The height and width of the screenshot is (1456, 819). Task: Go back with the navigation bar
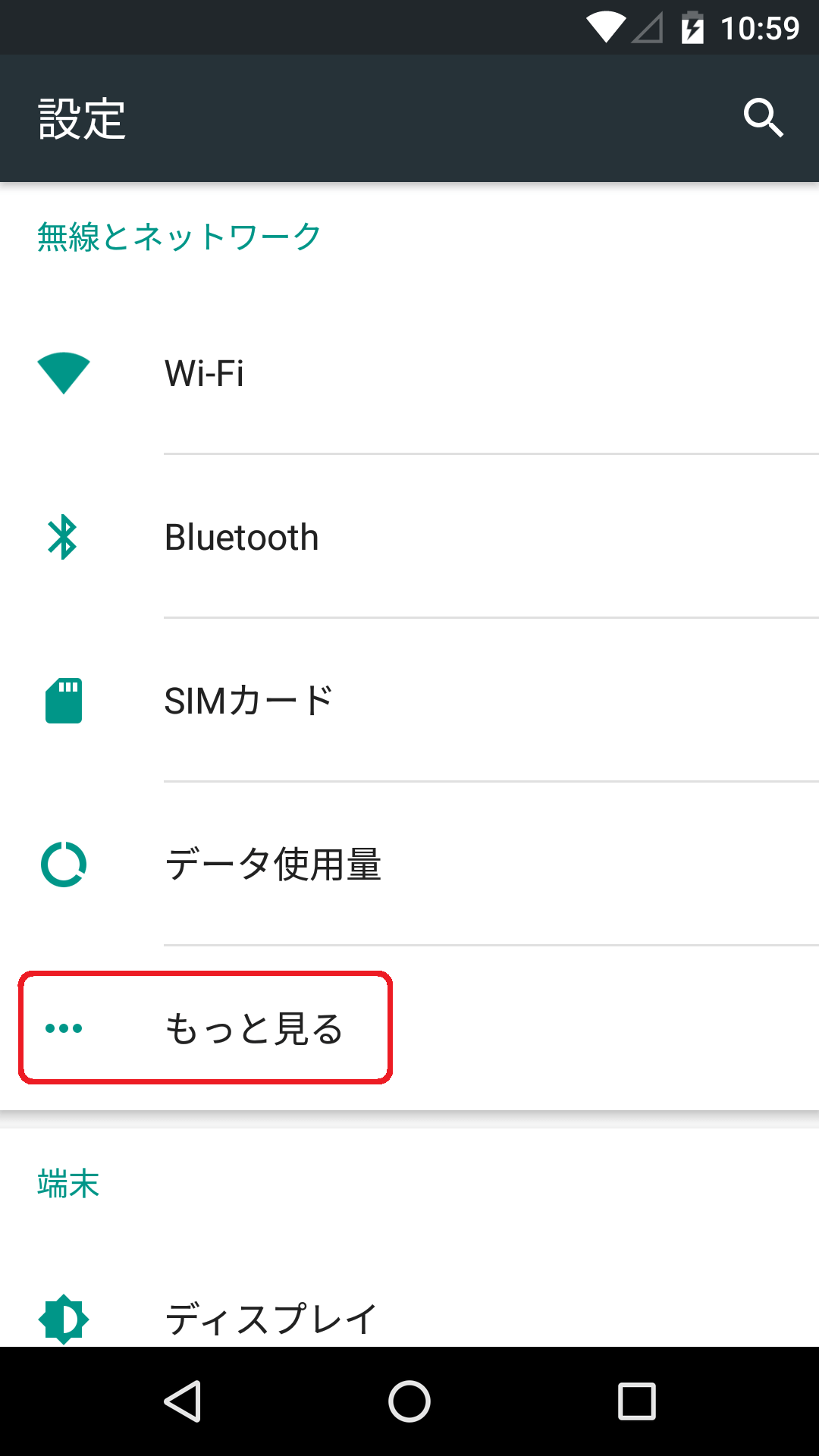click(x=183, y=1401)
